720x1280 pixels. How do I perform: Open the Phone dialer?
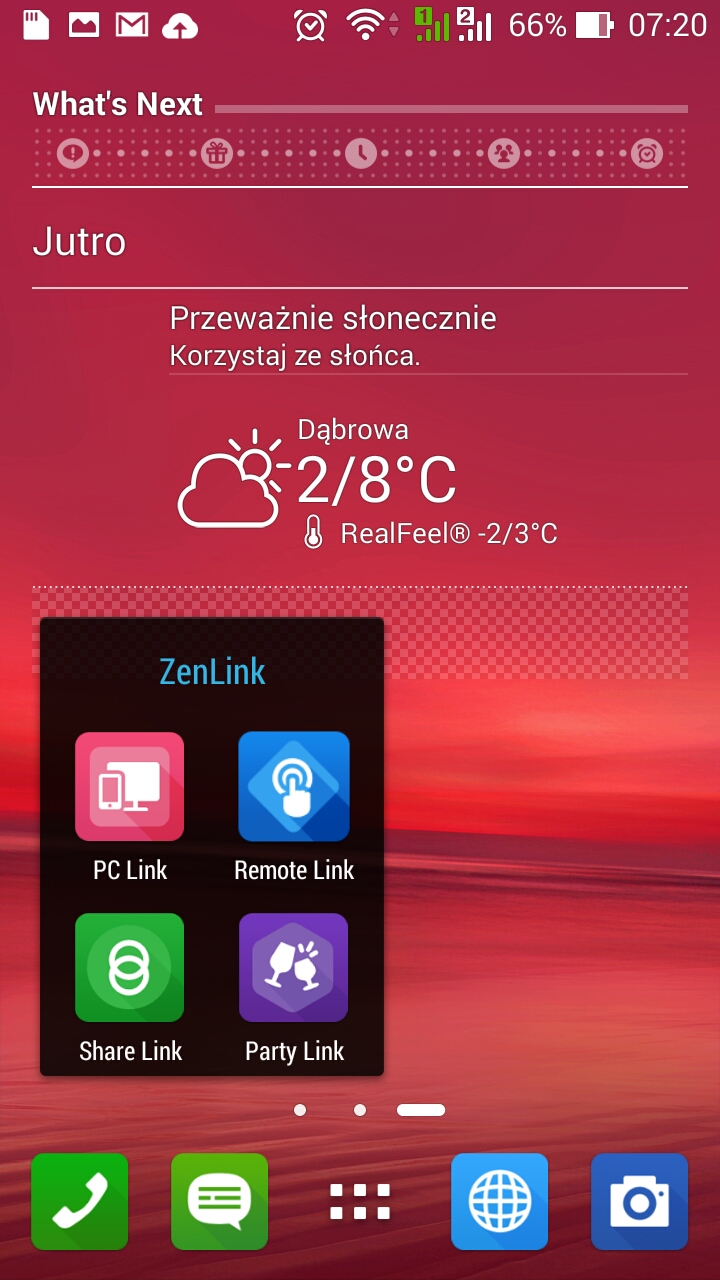pyautogui.click(x=80, y=1201)
